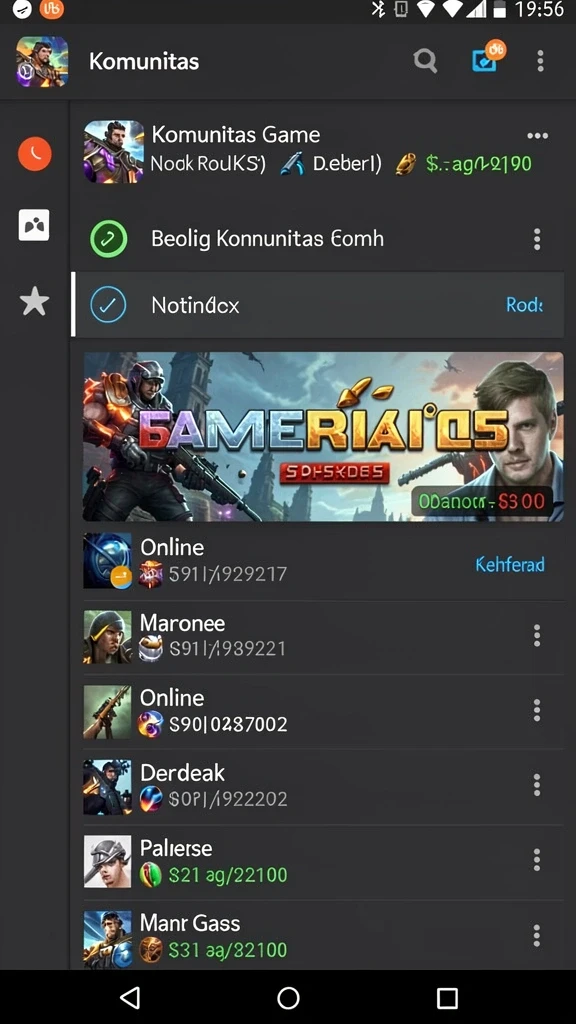The width and height of the screenshot is (576, 1024).
Task: Open options for Beolig Konnunitas Eomh
Action: [x=537, y=239]
